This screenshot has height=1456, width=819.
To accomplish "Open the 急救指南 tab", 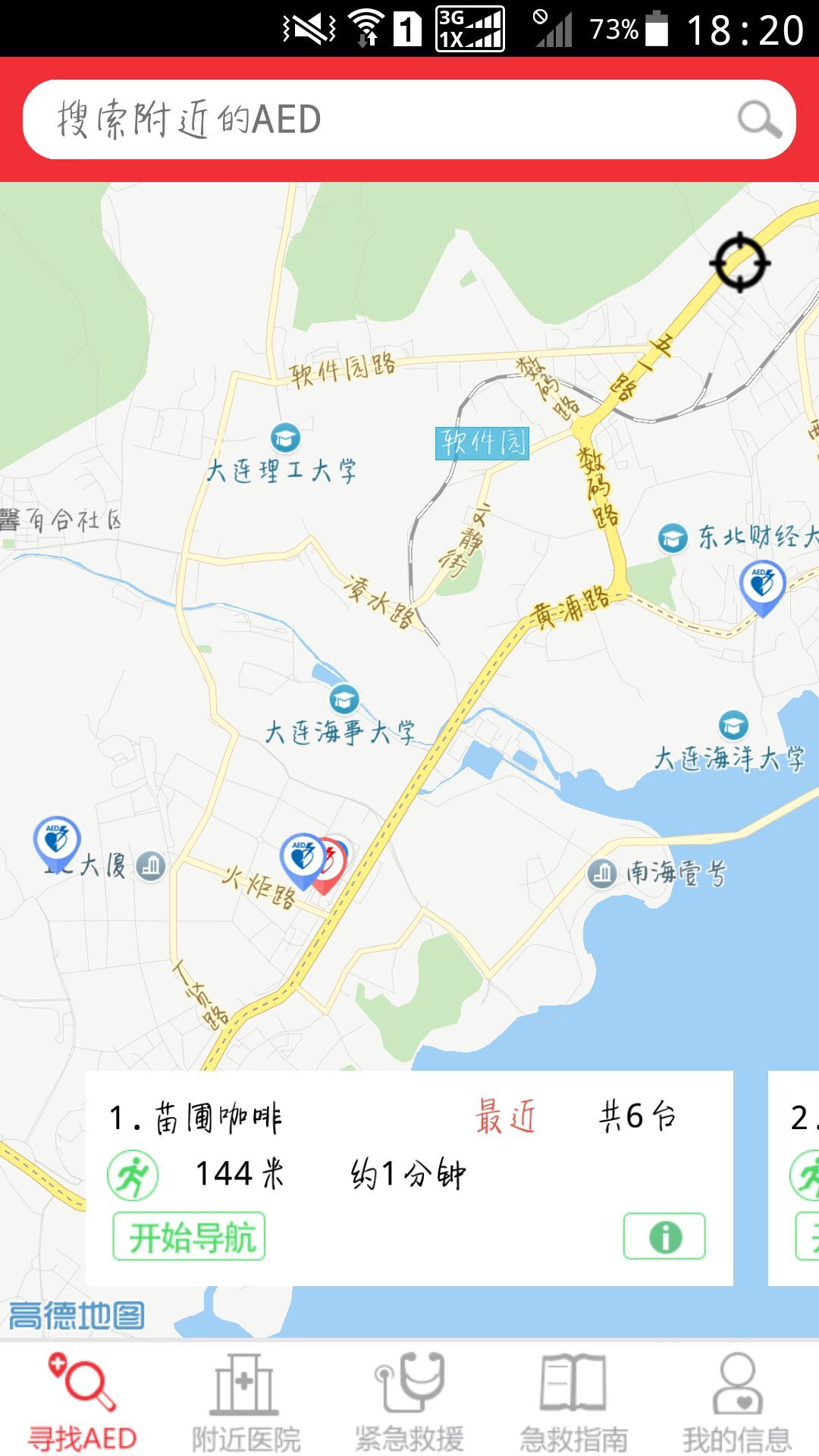I will click(x=573, y=1401).
